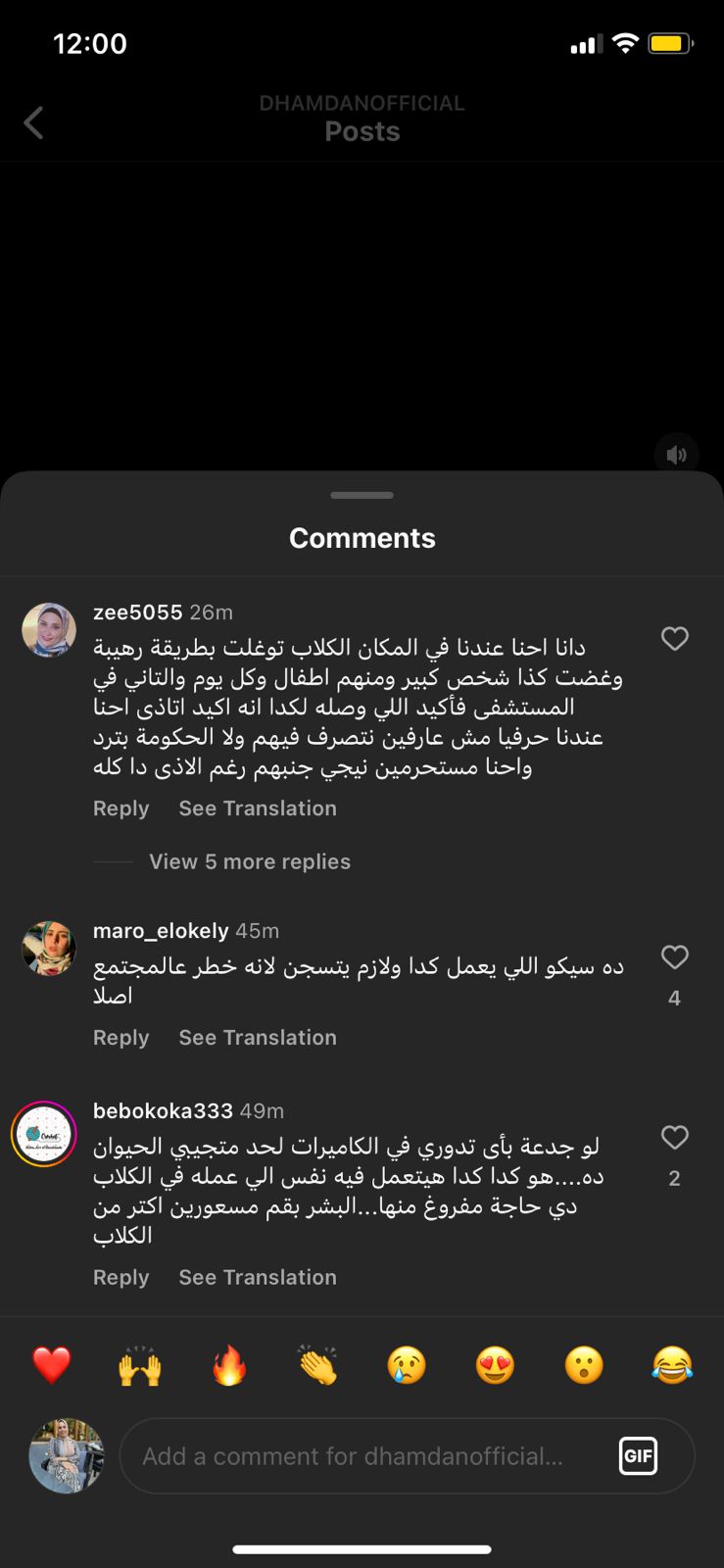
Task: Like bebokoka333's comment
Action: tap(675, 1138)
